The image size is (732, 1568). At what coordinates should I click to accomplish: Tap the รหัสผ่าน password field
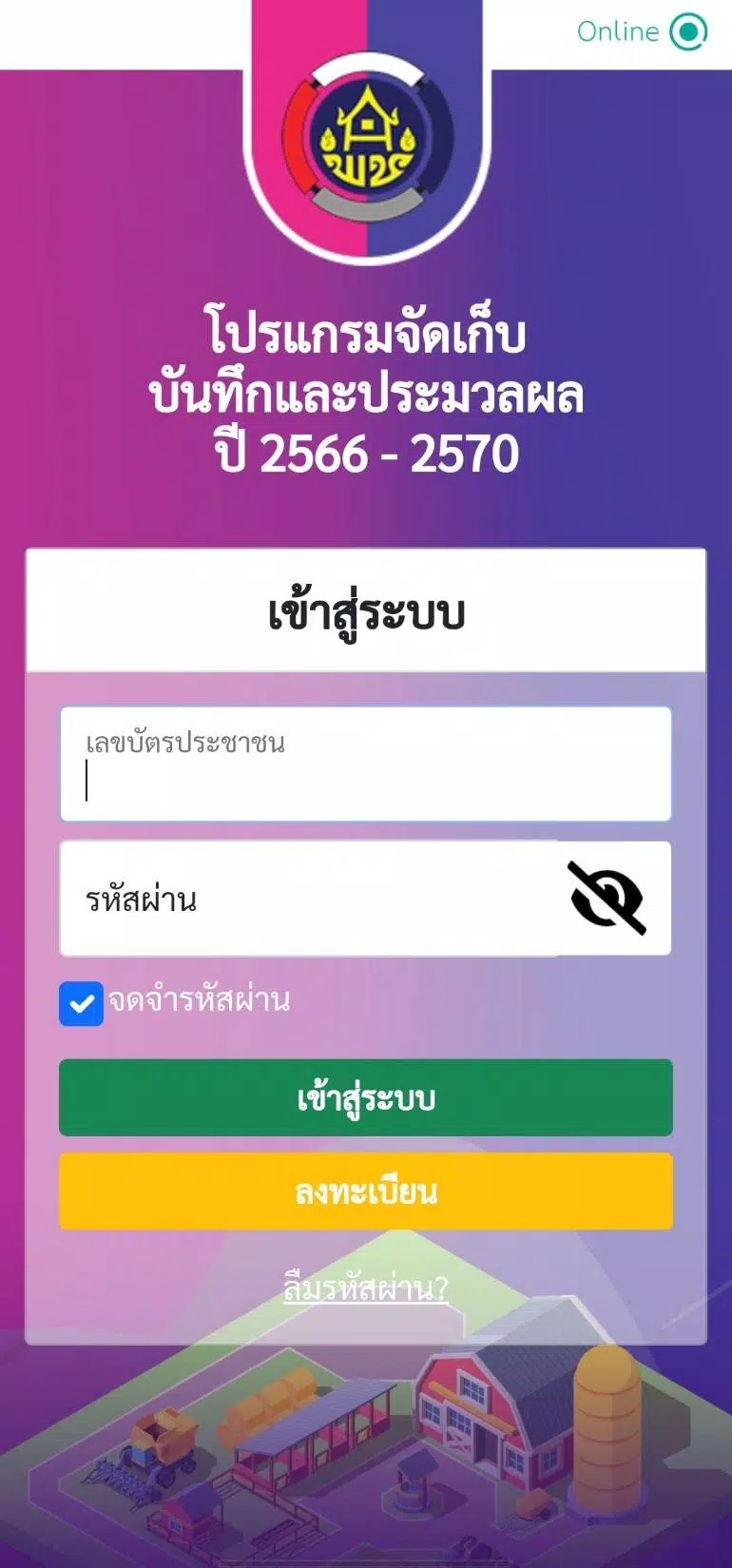pos(309,898)
